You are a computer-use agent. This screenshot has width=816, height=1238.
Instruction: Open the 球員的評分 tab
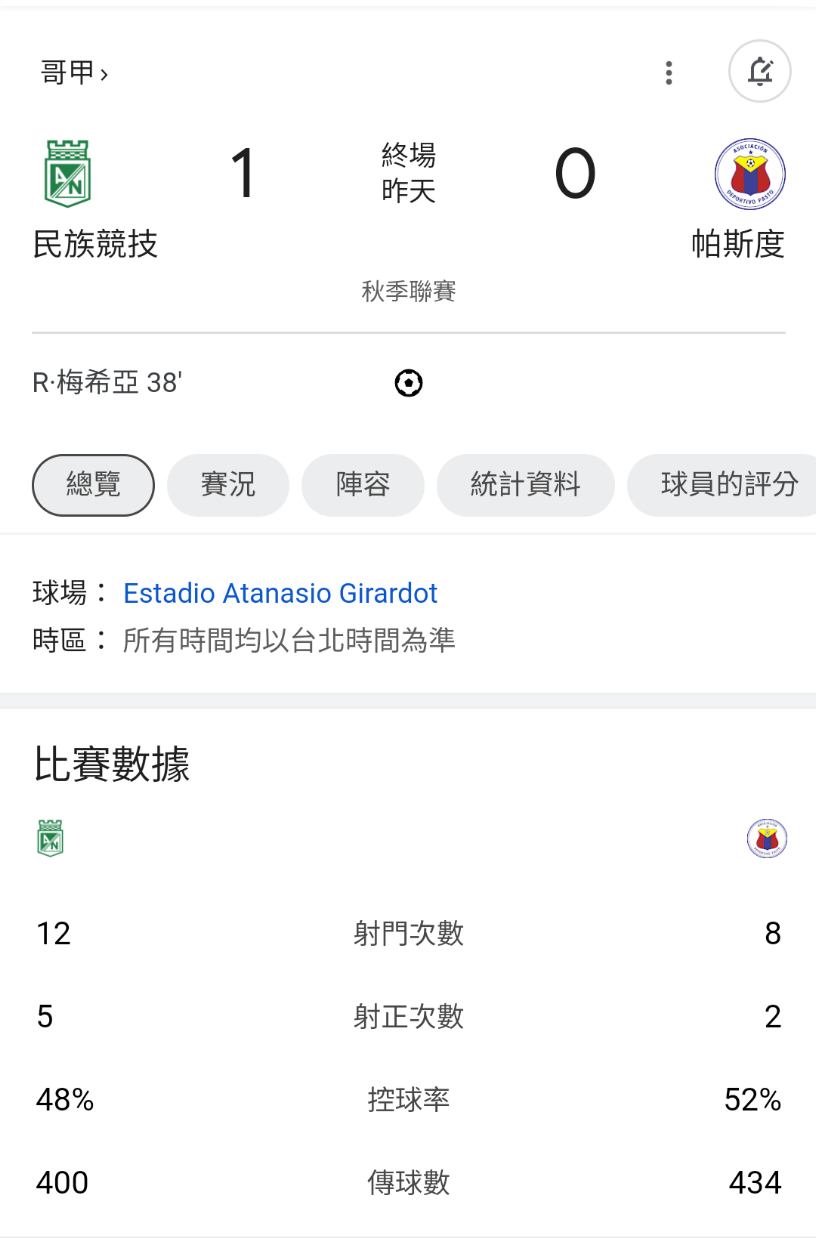tap(729, 485)
